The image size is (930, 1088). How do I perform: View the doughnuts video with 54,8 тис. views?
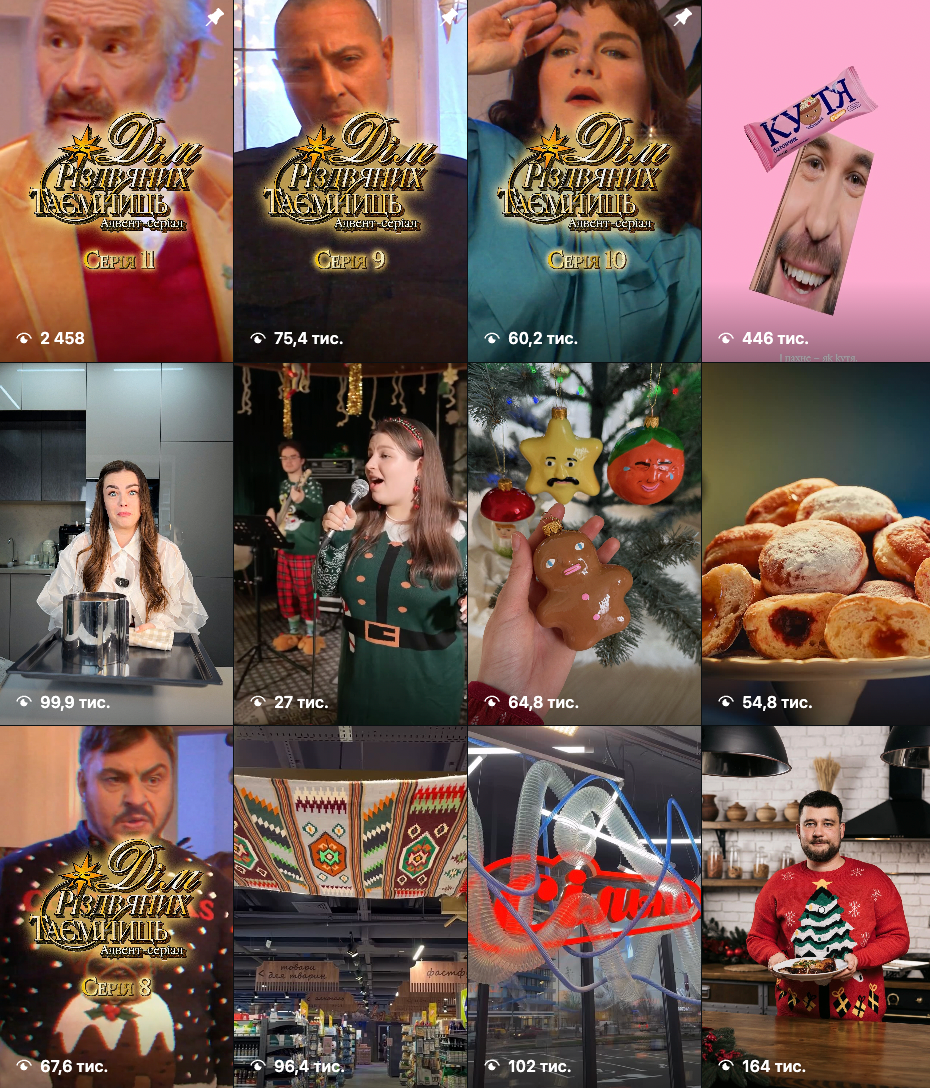(x=816, y=543)
